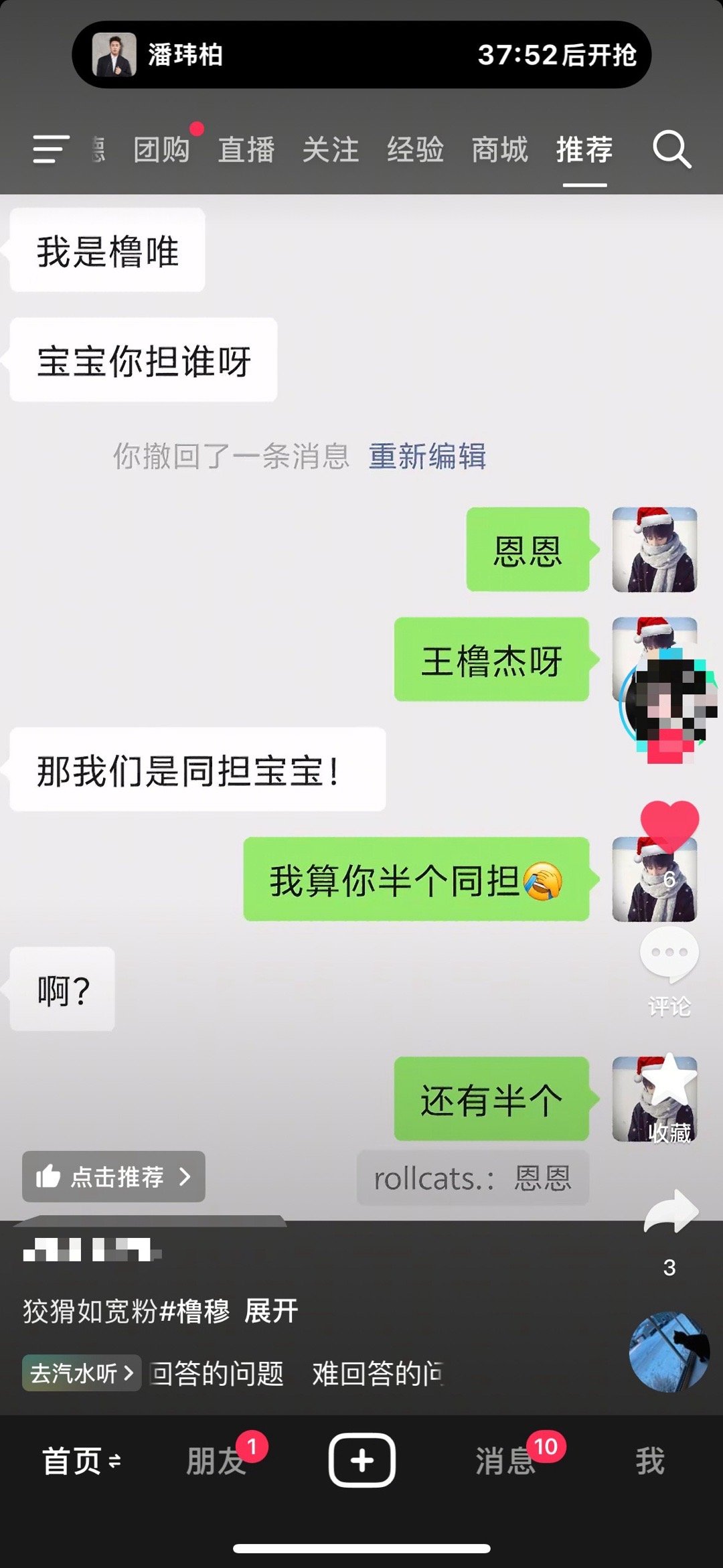Open the search function
The height and width of the screenshot is (1568, 723).
[673, 151]
